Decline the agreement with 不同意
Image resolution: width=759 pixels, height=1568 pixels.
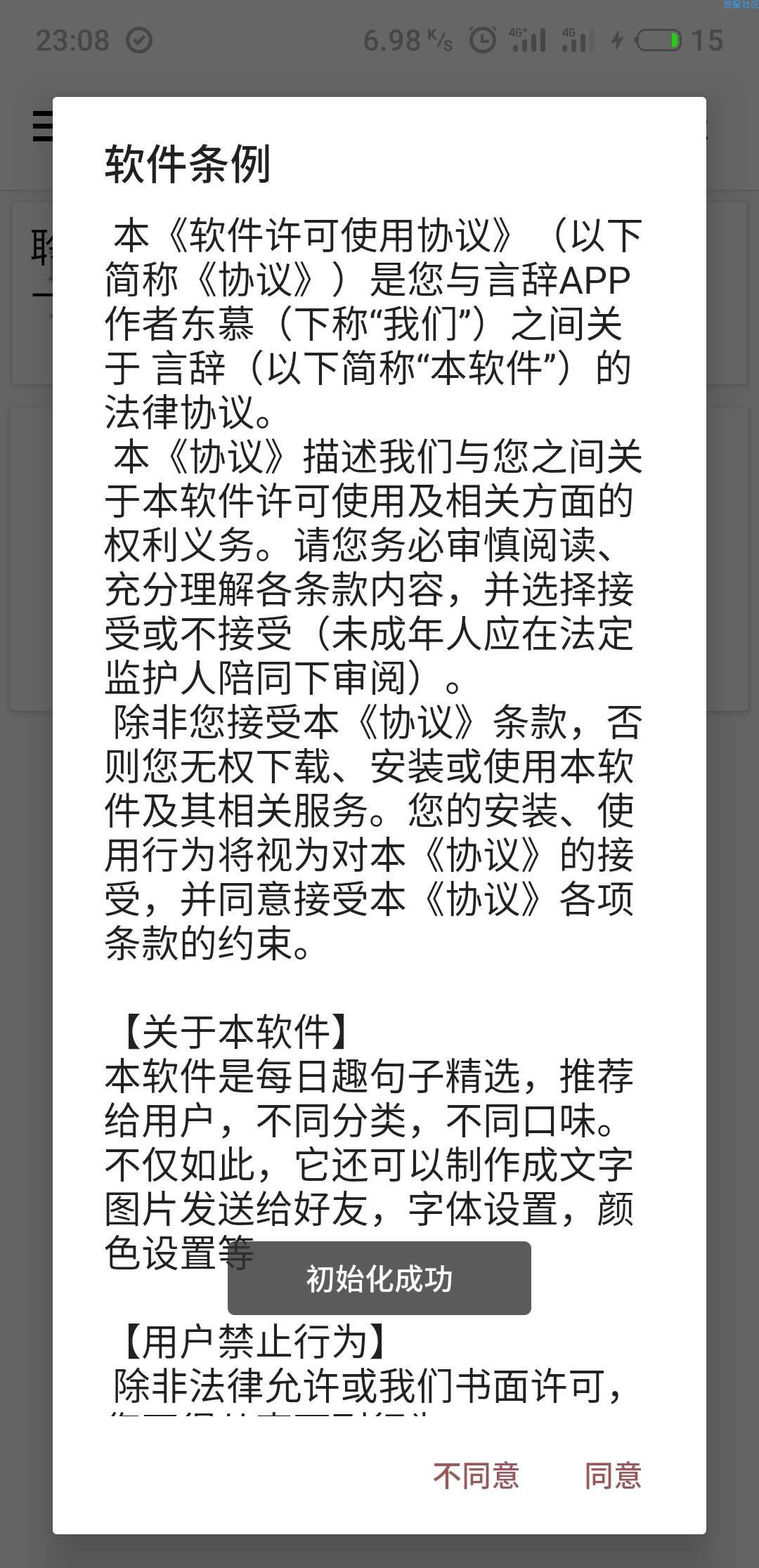coord(476,1476)
